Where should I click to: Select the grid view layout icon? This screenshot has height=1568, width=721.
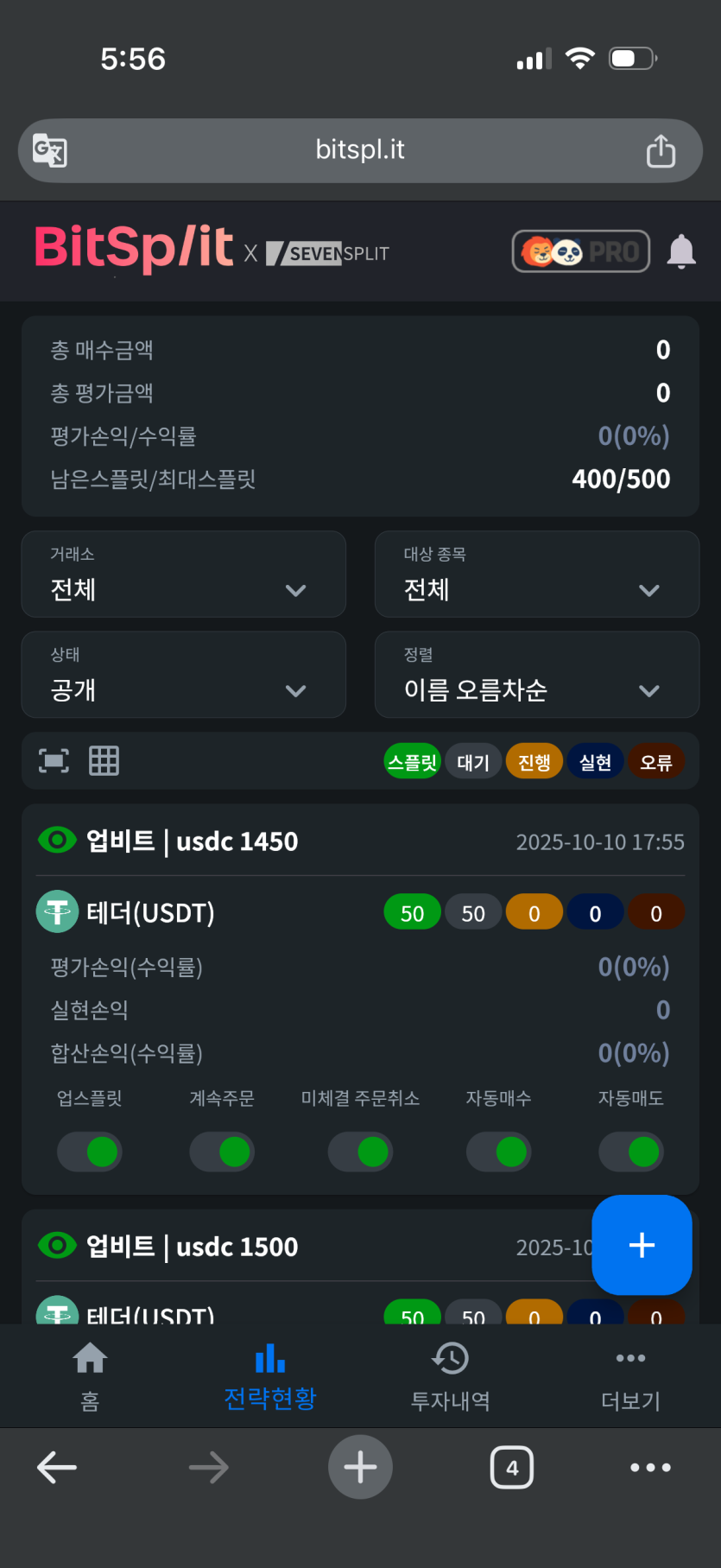(104, 760)
